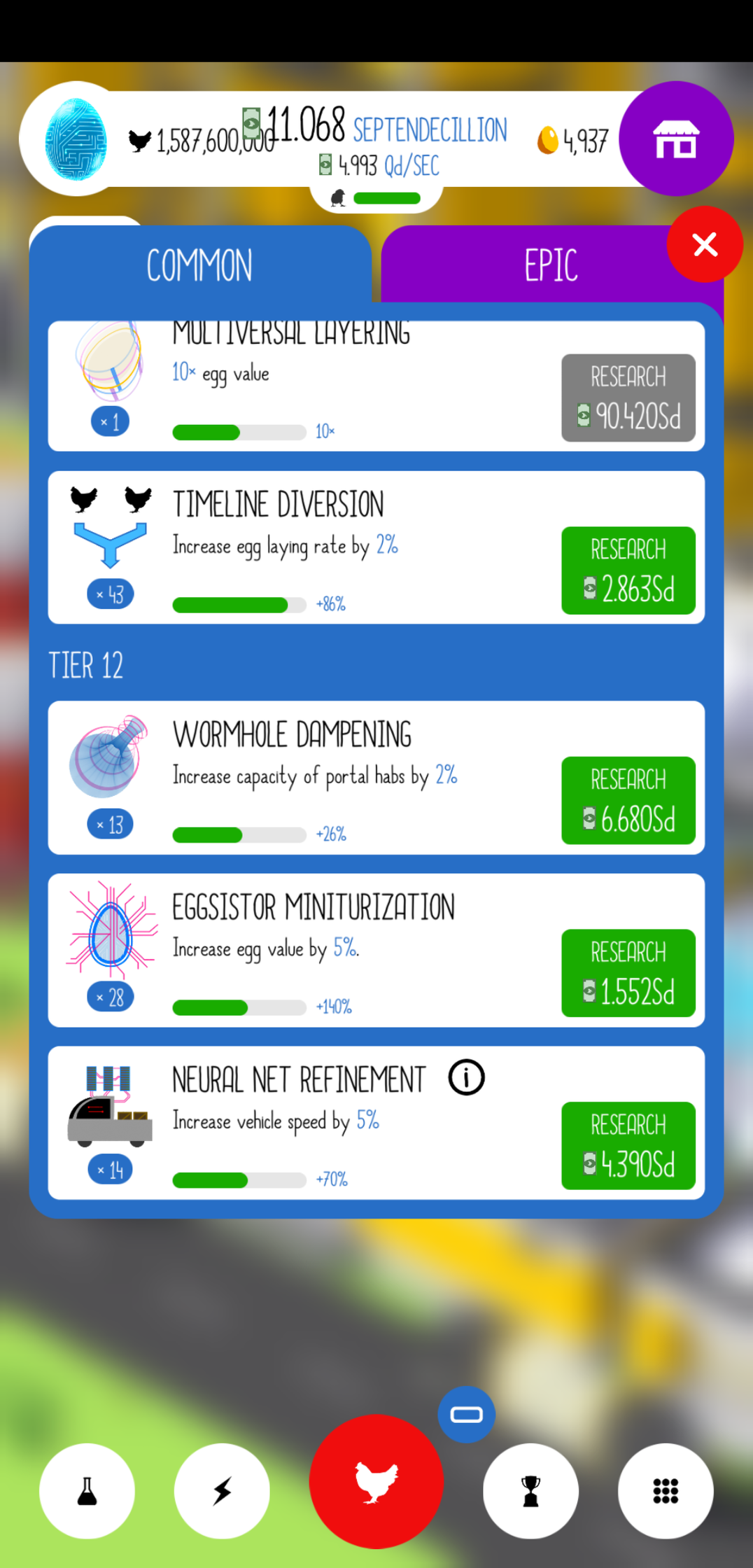Tap the blue egg icon at top
The height and width of the screenshot is (1568, 753).
[76, 139]
